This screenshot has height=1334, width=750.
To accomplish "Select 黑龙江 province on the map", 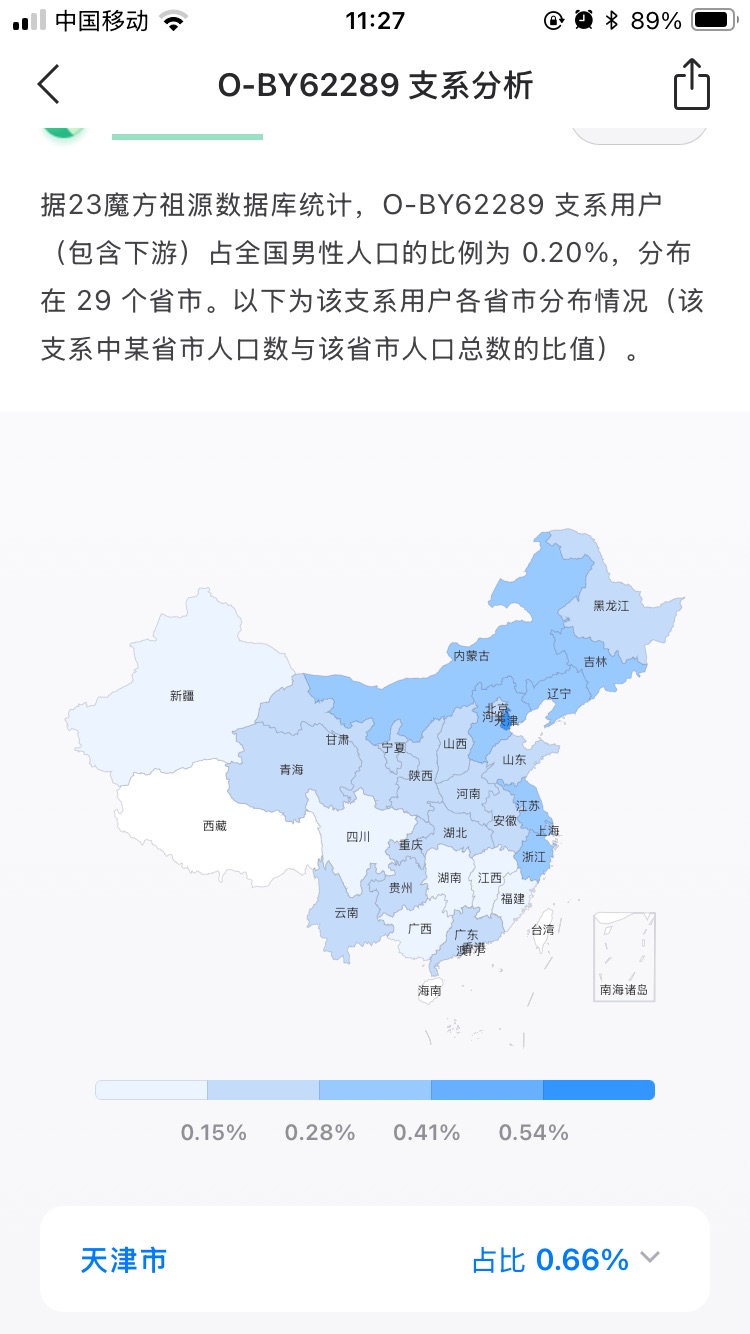I will coord(611,606).
